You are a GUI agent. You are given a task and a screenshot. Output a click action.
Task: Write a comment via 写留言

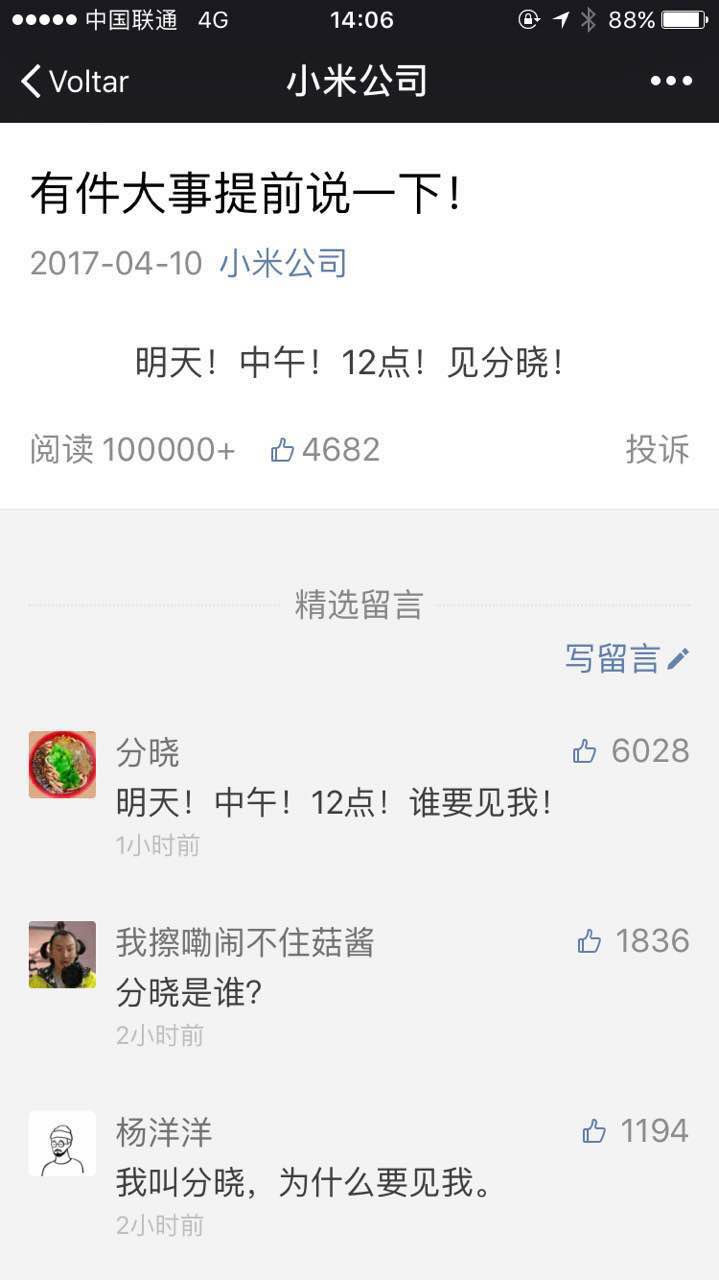pyautogui.click(x=627, y=658)
